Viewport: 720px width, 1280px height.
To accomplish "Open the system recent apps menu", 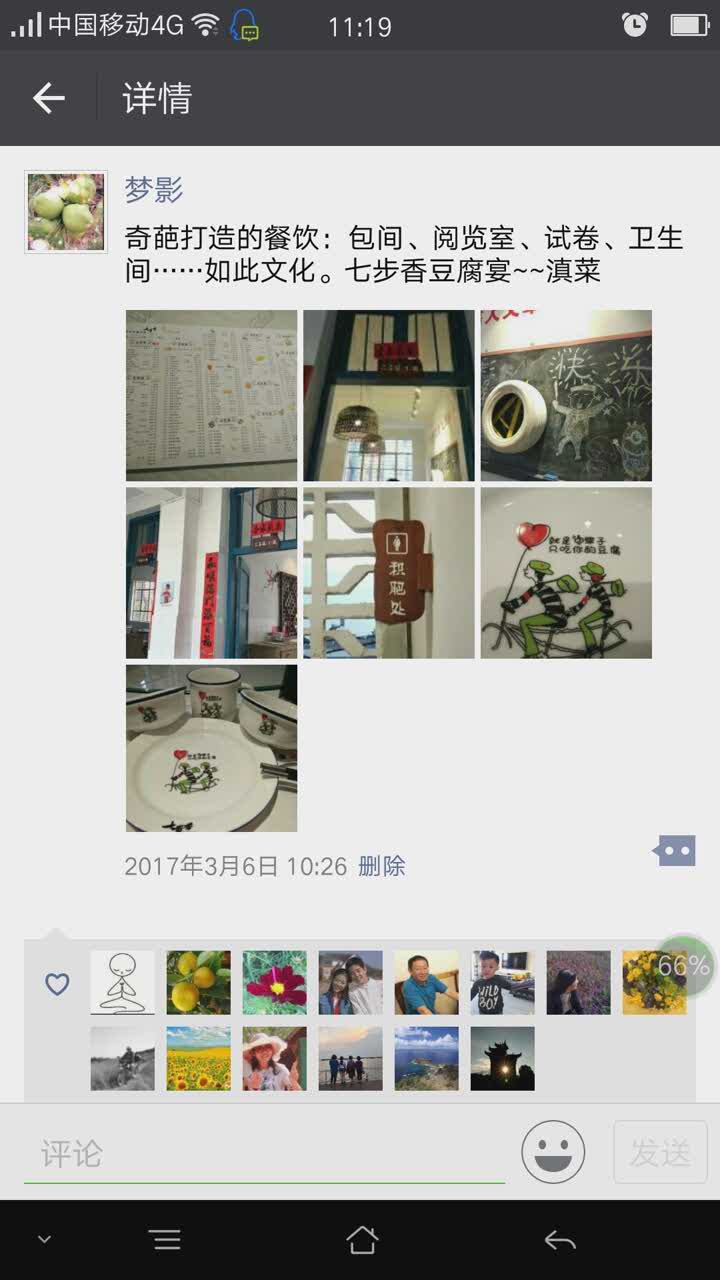I will click(165, 1240).
